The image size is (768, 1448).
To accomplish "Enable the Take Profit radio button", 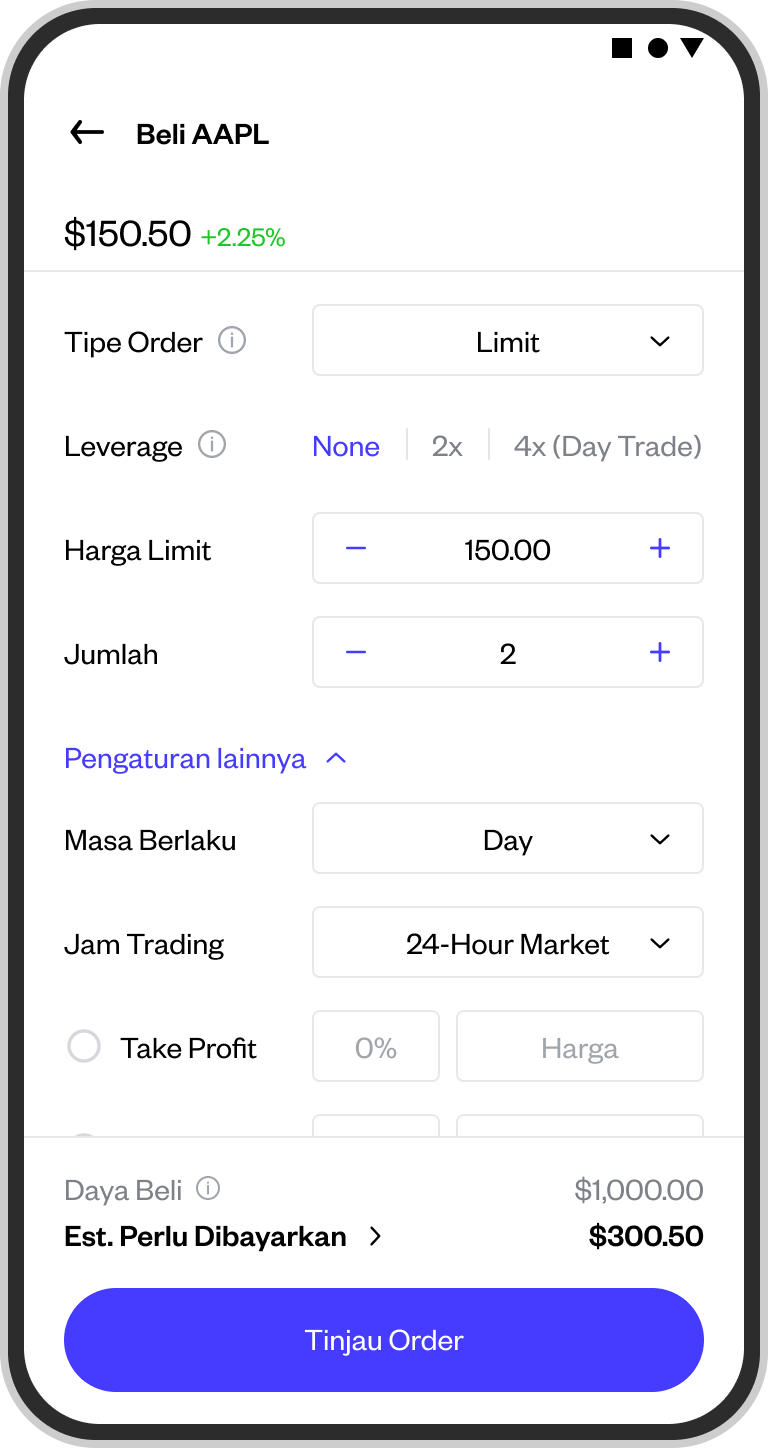I will click(x=84, y=1047).
